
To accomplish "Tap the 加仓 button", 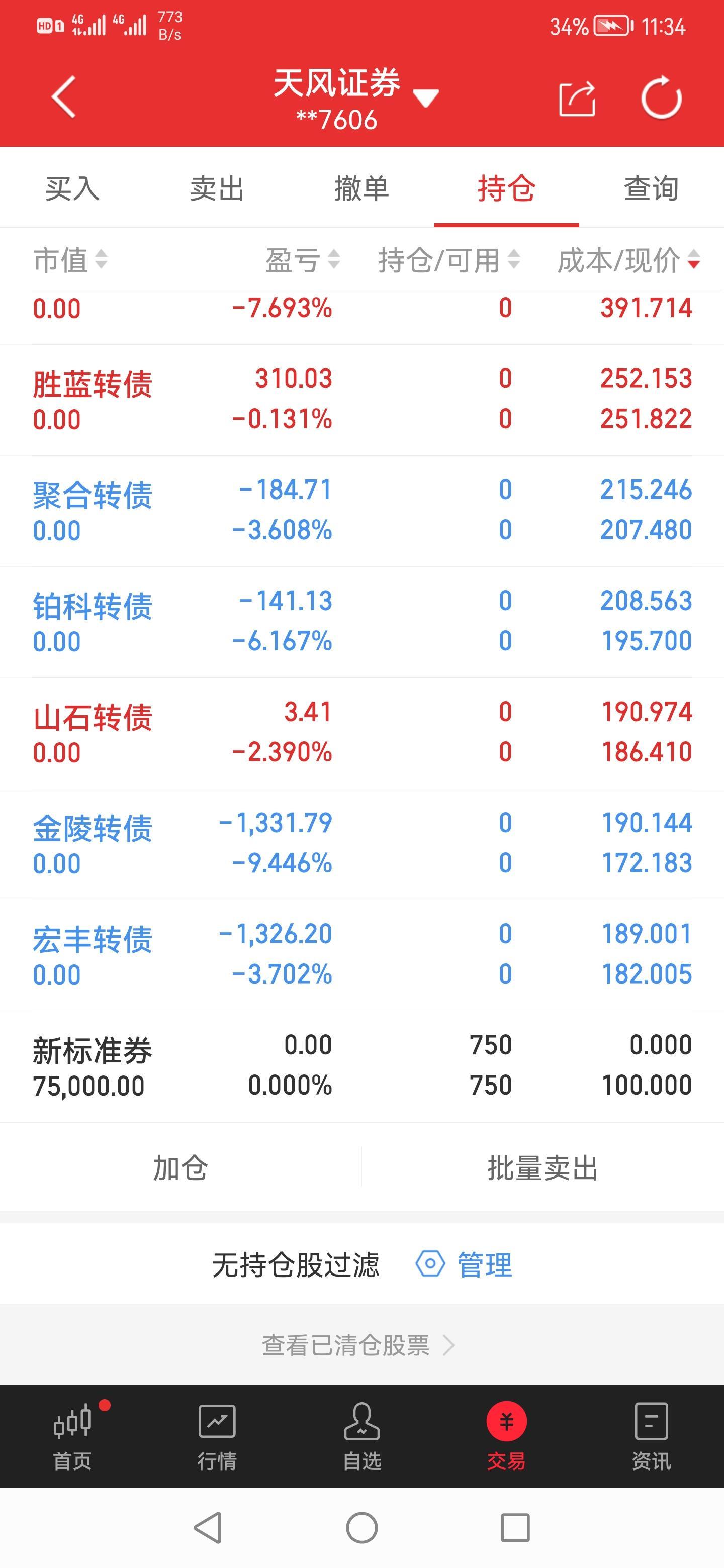I will click(x=180, y=1167).
